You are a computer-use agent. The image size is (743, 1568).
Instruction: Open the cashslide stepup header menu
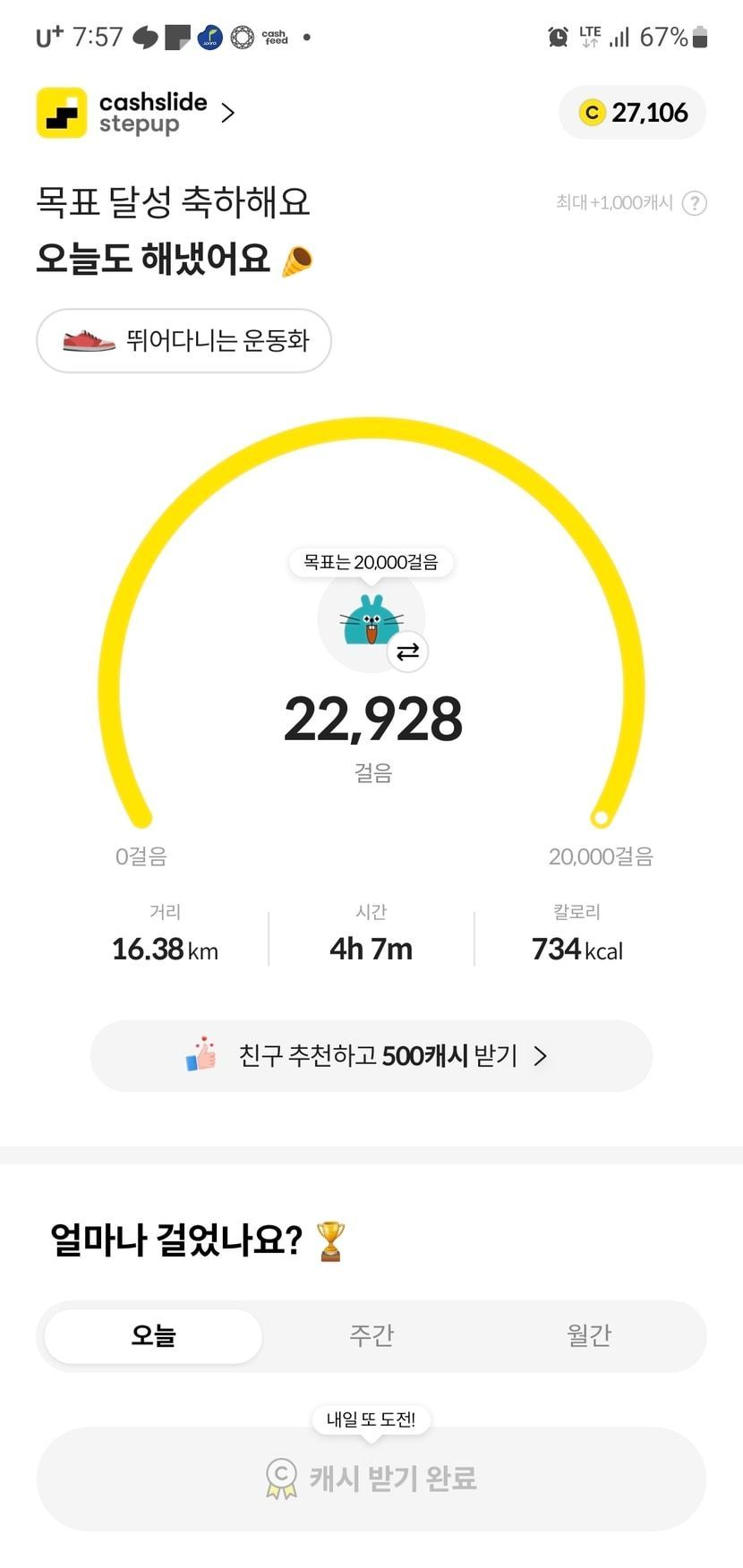[x=136, y=113]
